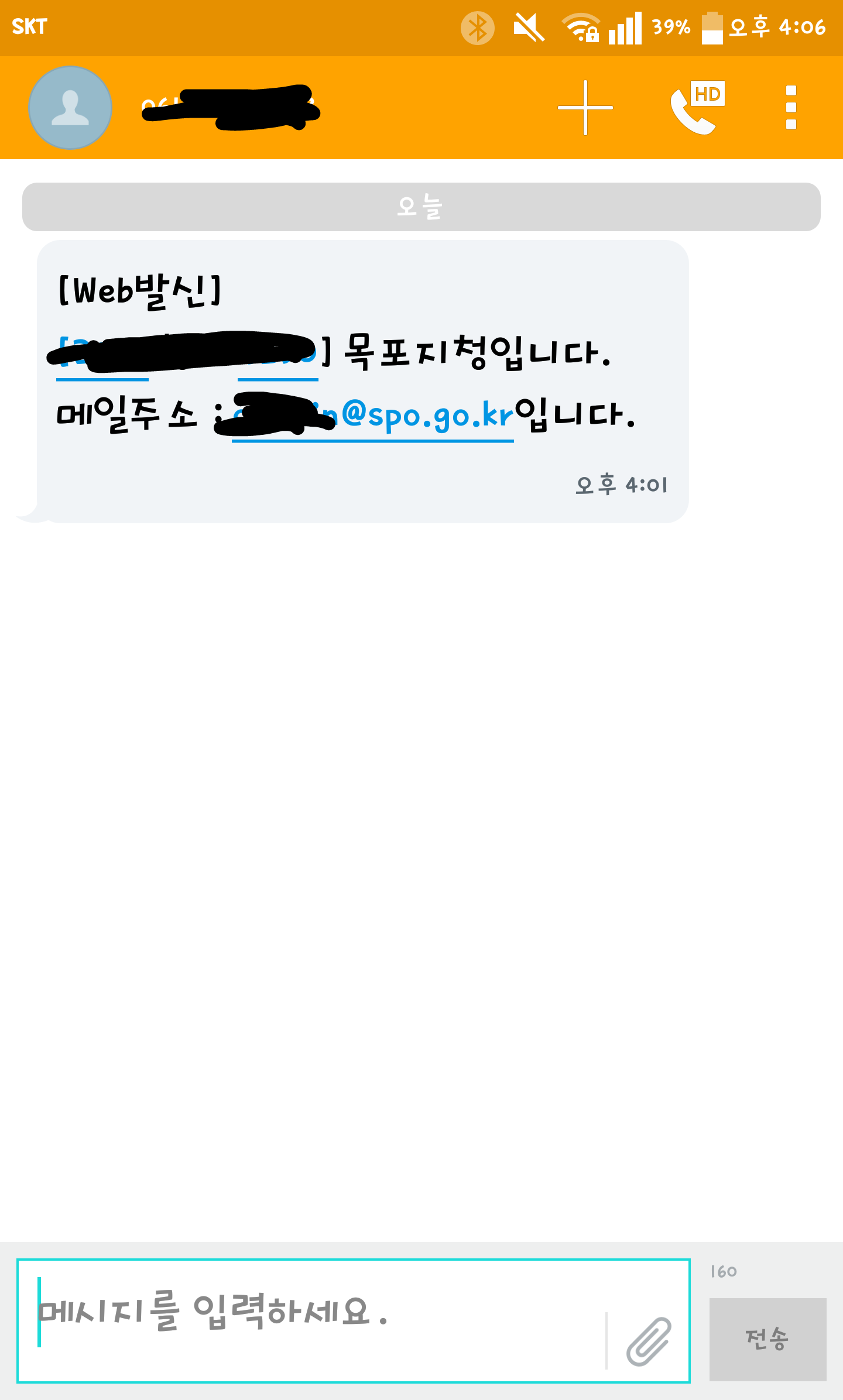Open the paperclip attachment option

click(x=649, y=1340)
